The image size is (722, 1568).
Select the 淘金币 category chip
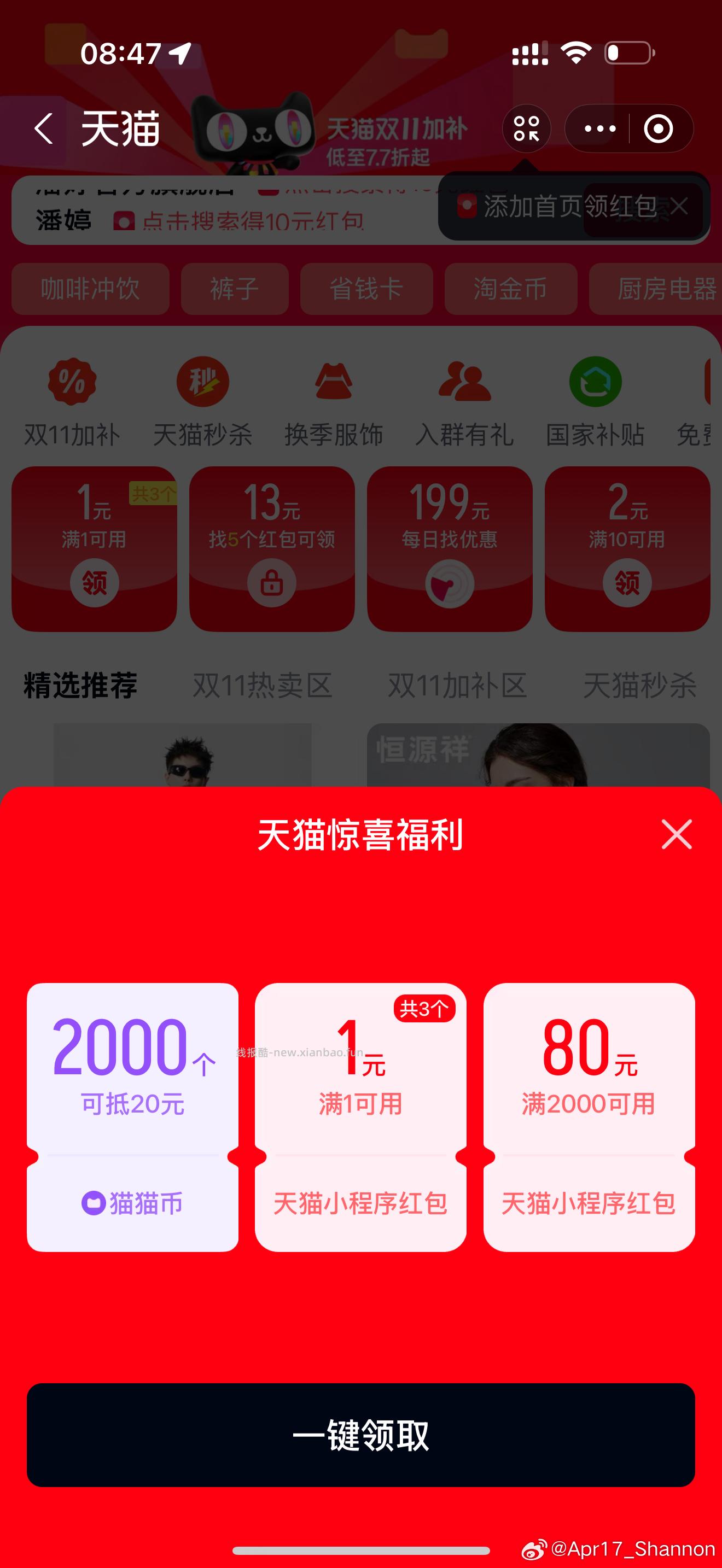tap(510, 290)
